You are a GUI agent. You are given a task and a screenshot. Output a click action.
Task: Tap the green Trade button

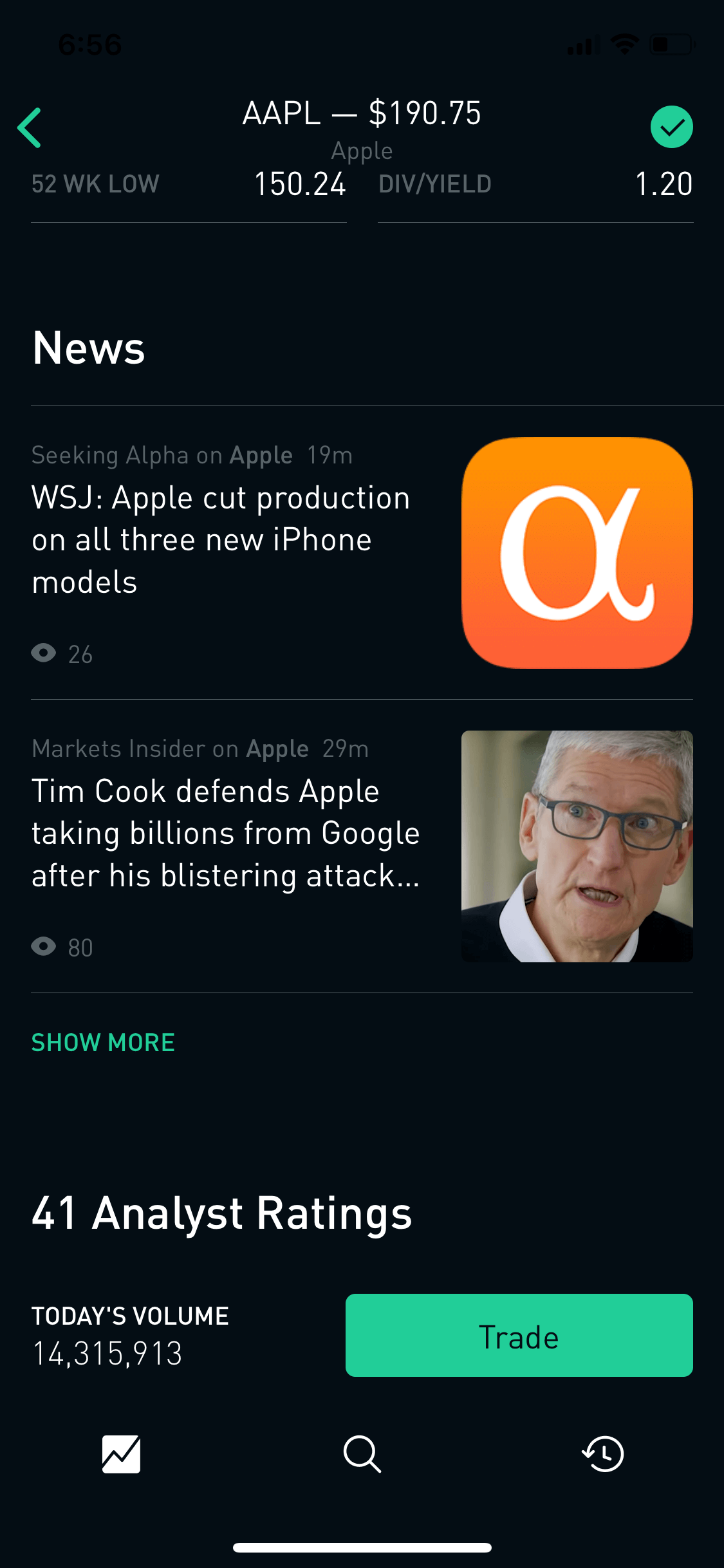(519, 1335)
